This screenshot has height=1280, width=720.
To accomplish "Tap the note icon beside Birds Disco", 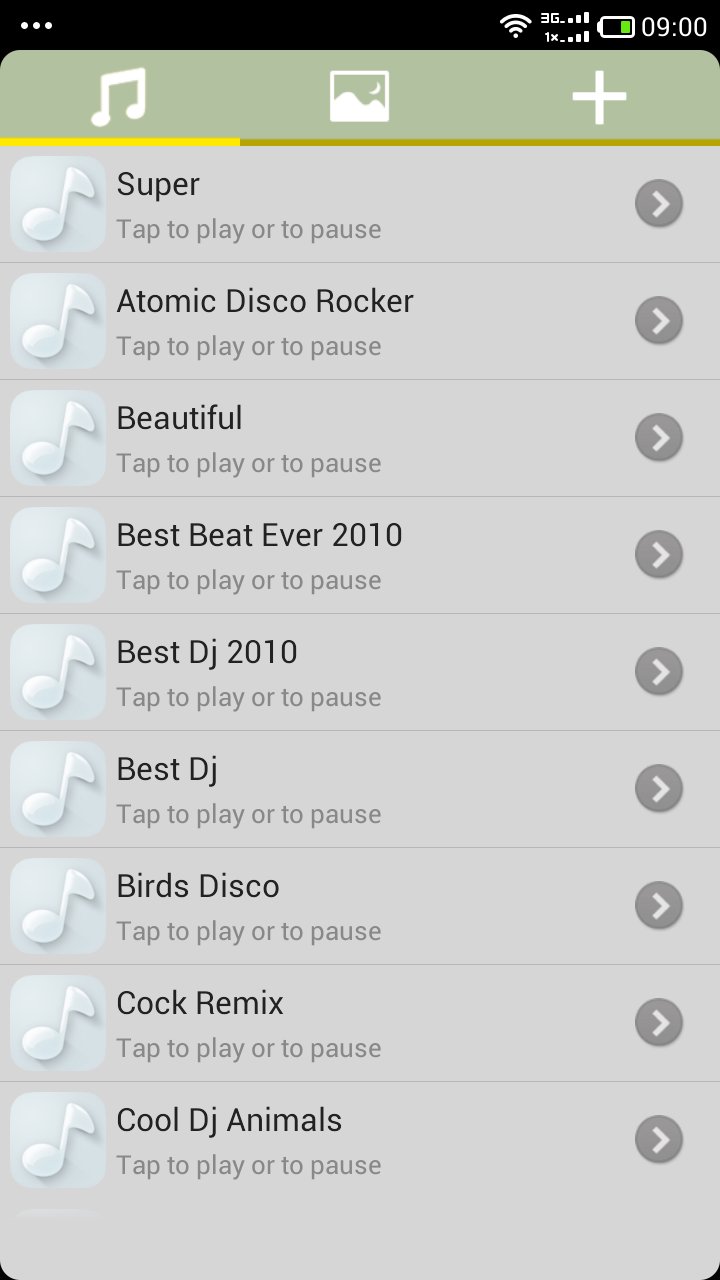I will 57,905.
